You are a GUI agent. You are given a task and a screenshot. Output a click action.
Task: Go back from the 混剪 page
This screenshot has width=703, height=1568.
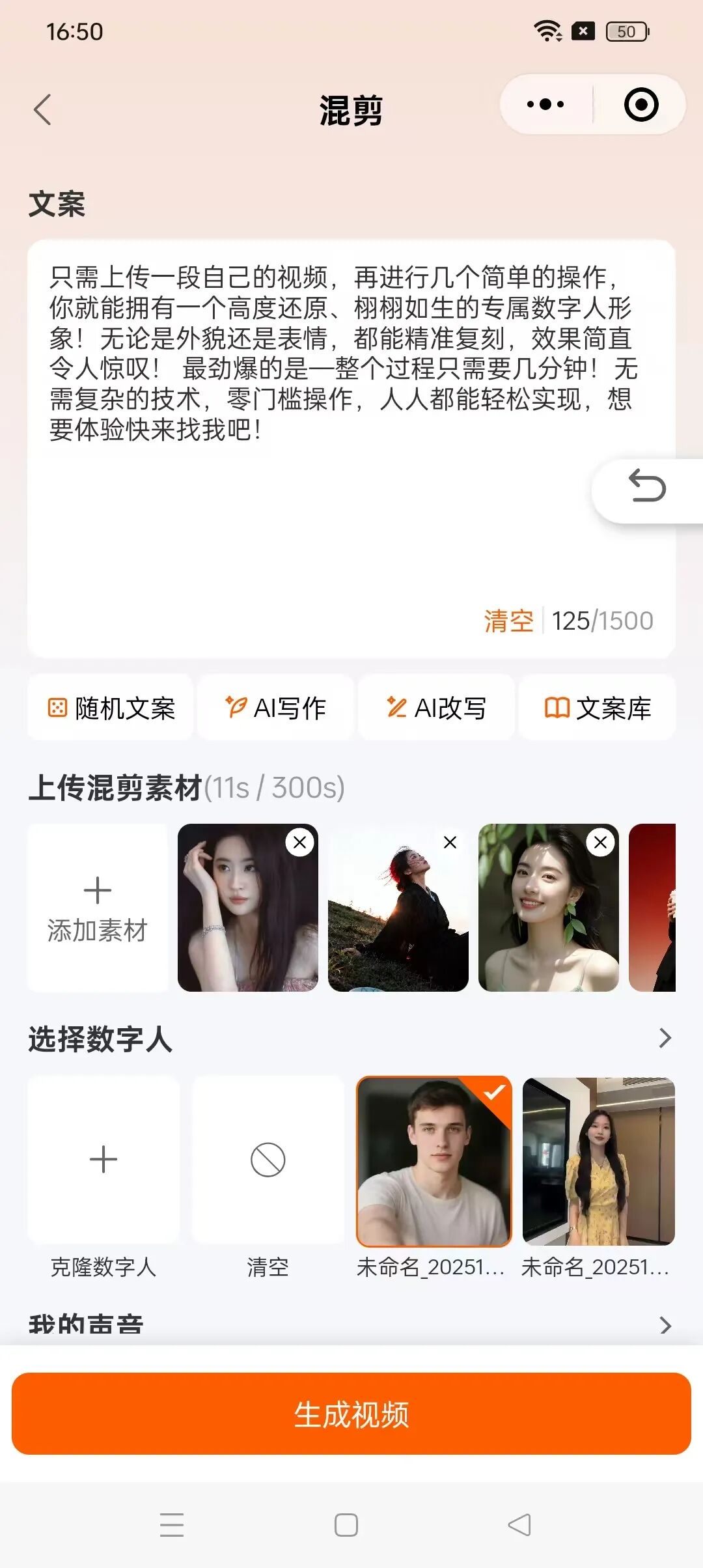click(x=43, y=109)
